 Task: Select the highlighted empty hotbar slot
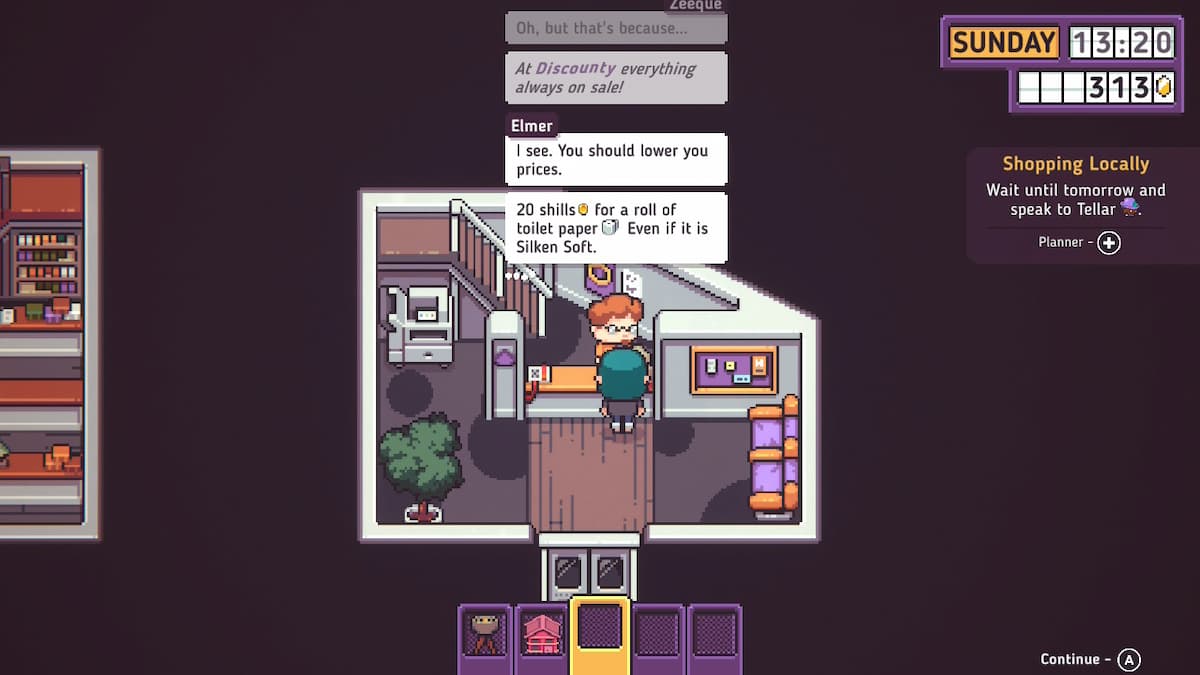pos(600,632)
